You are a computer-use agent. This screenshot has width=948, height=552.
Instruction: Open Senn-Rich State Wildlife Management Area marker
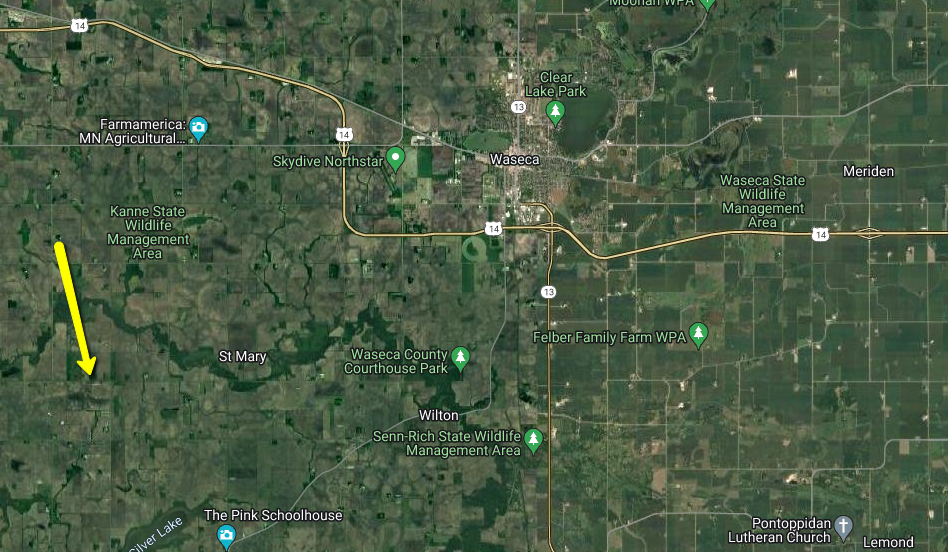[x=534, y=438]
